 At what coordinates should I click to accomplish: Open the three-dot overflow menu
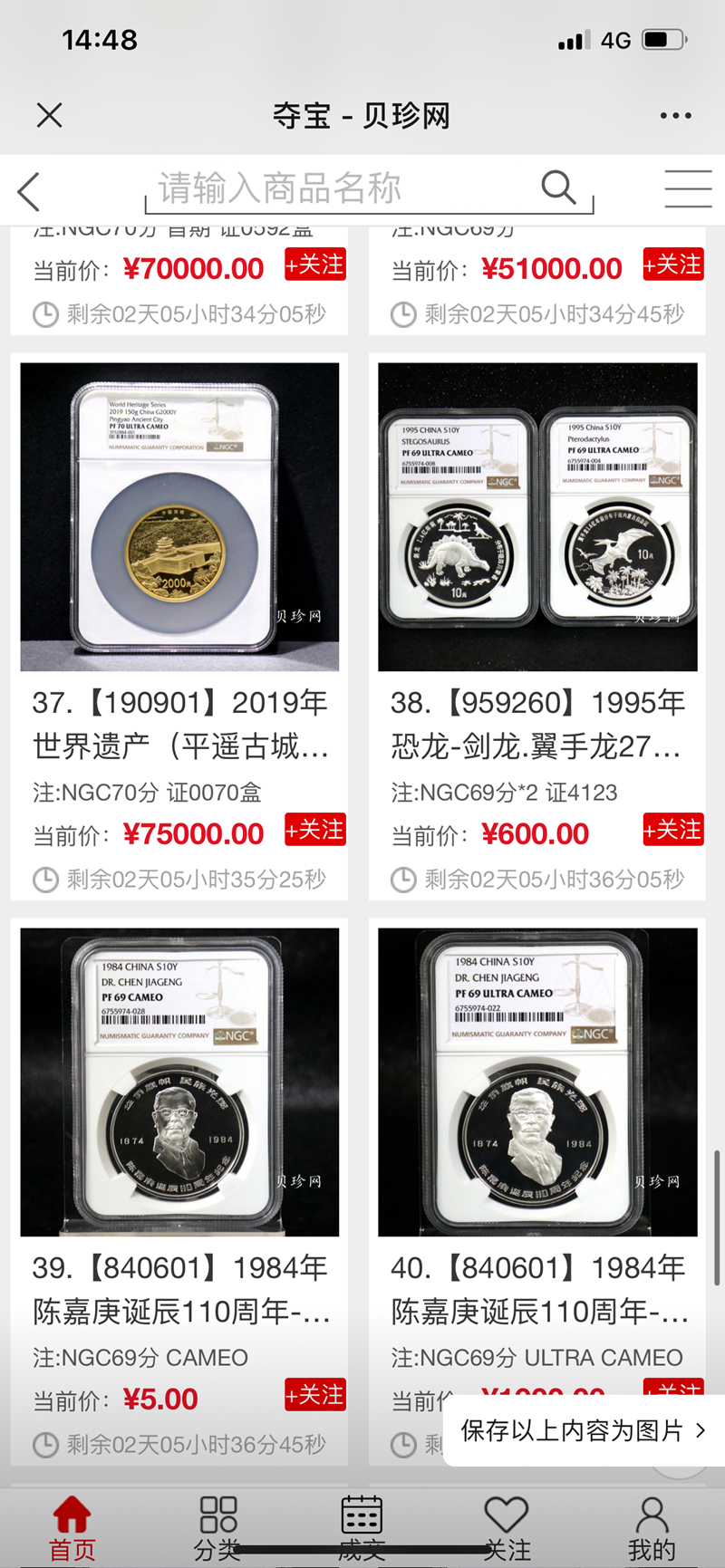coord(675,116)
